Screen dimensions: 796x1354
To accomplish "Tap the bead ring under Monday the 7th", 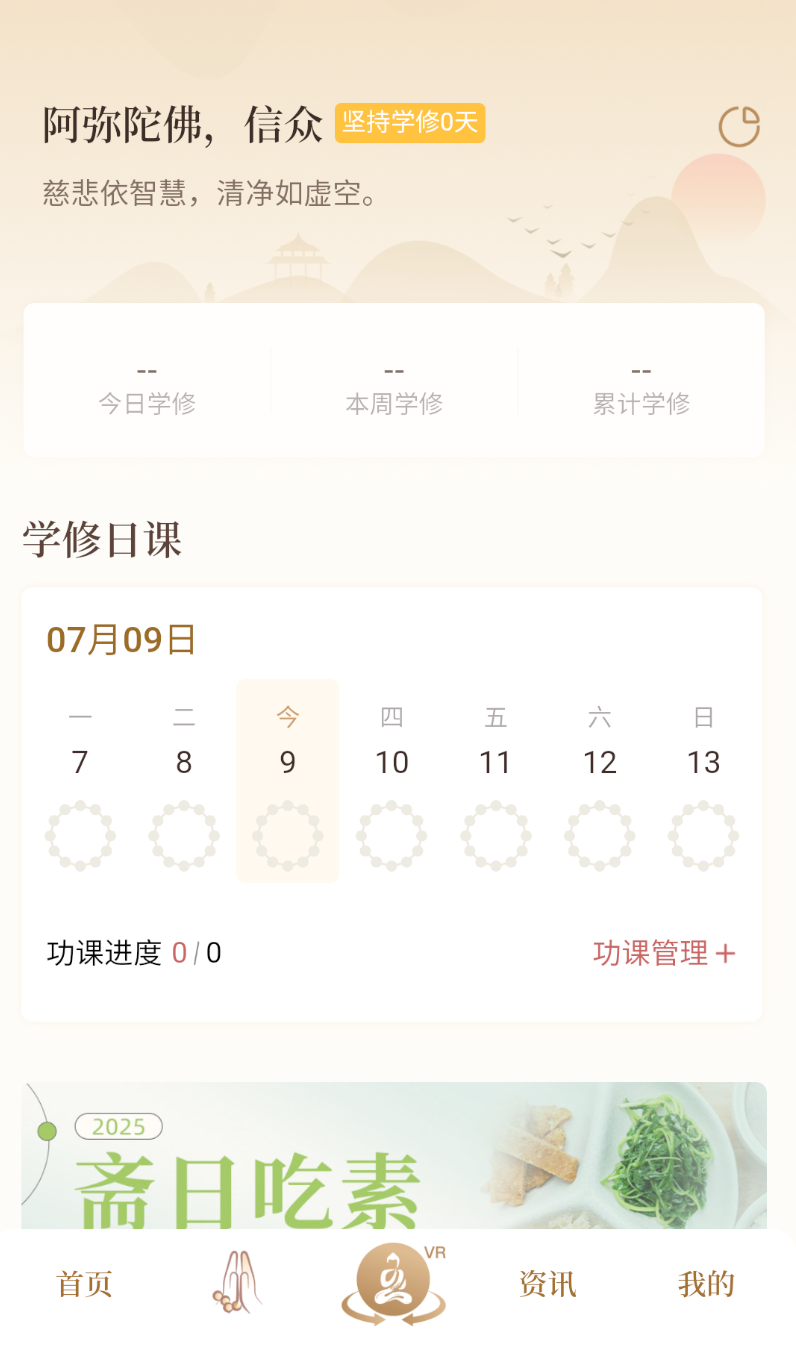I will tap(80, 836).
